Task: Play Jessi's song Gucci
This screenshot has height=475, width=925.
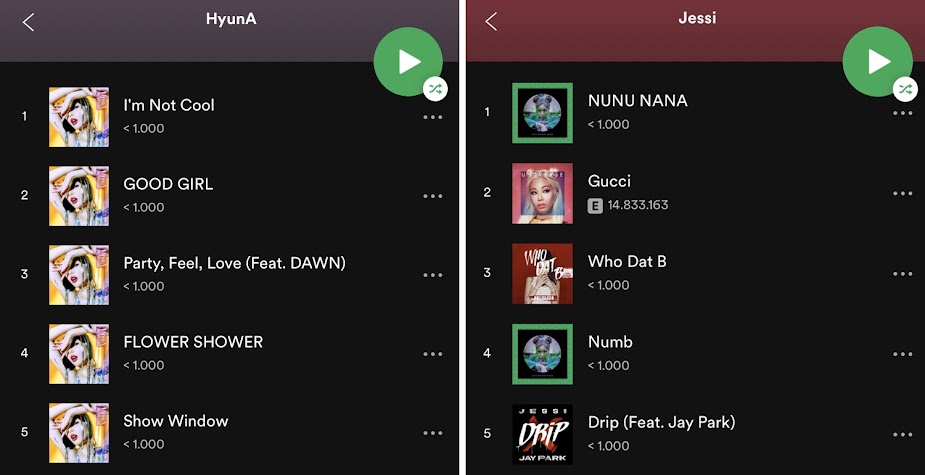Action: coord(609,181)
